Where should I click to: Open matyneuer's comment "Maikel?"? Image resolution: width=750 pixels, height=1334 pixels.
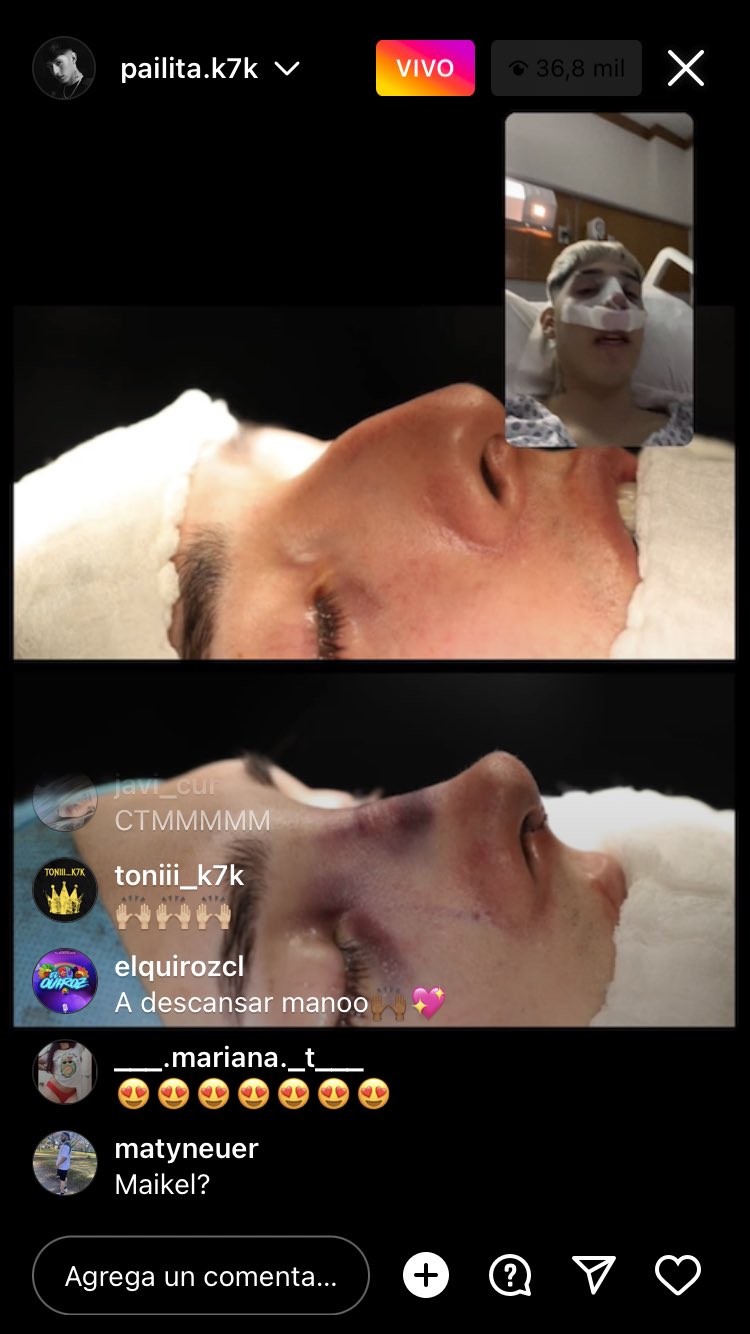pos(186,1167)
